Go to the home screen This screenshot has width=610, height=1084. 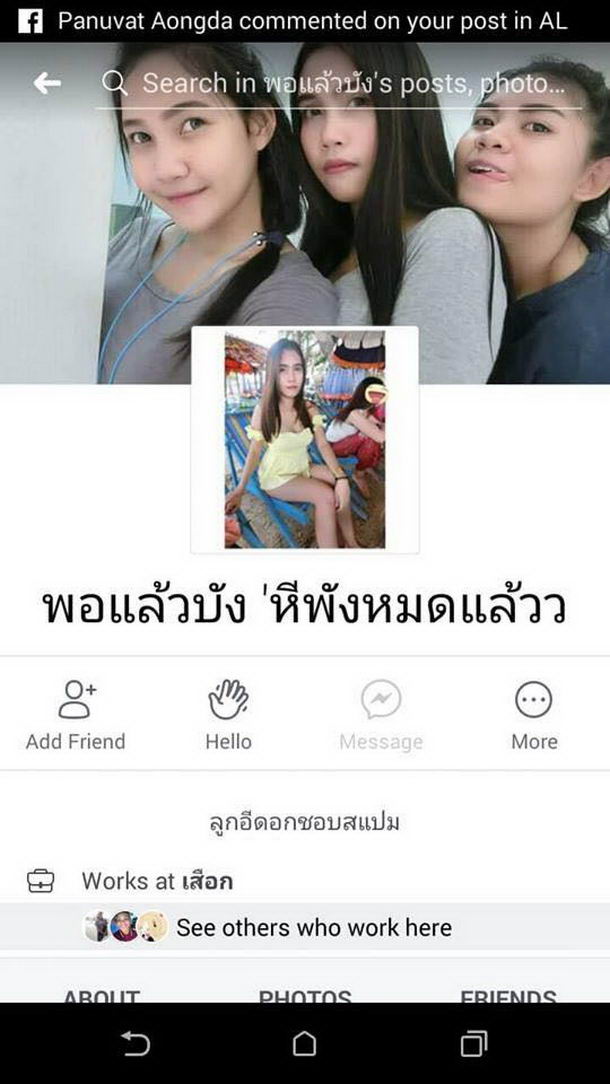point(304,1044)
